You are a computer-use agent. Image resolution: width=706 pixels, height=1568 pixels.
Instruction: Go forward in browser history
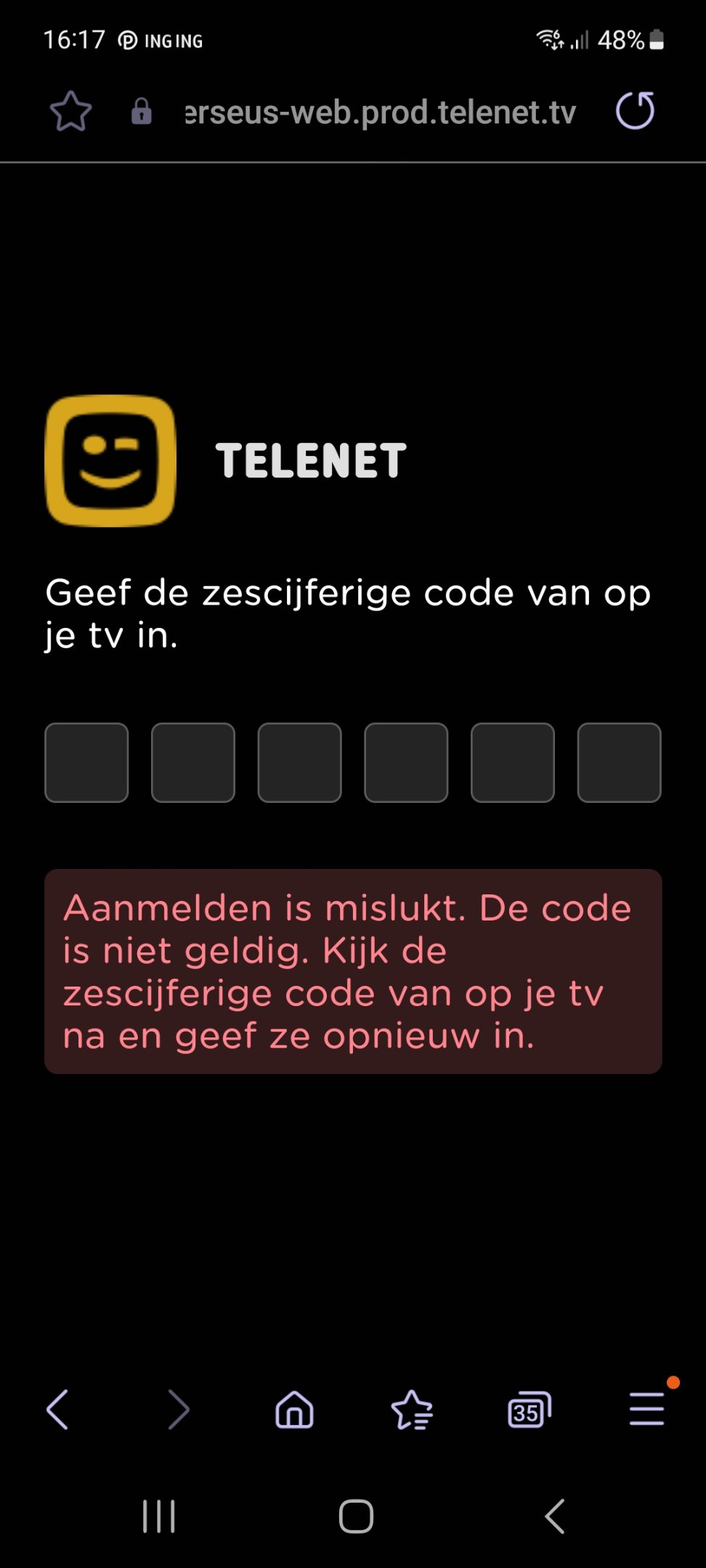point(178,1410)
